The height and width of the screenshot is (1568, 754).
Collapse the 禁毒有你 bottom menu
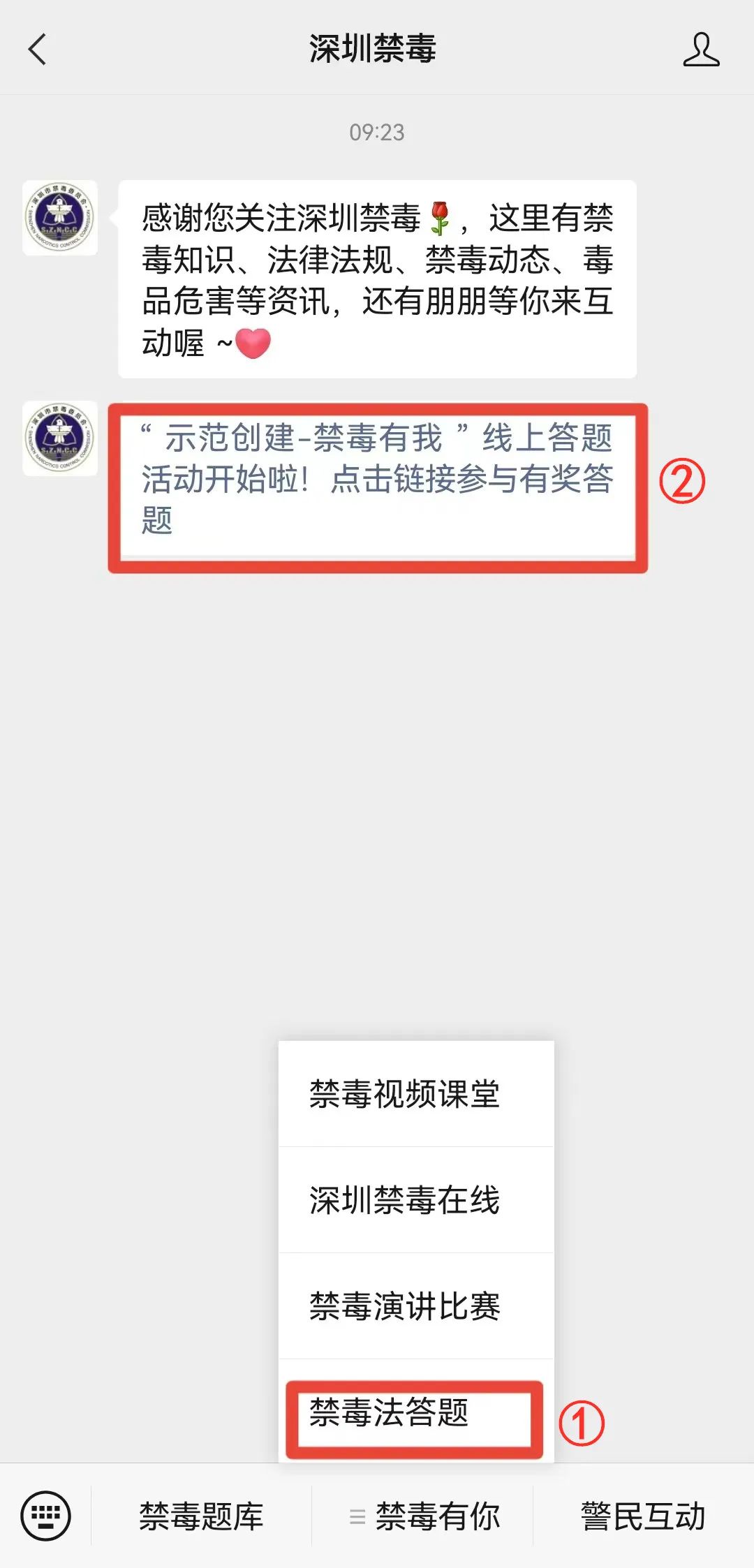pyautogui.click(x=424, y=1516)
